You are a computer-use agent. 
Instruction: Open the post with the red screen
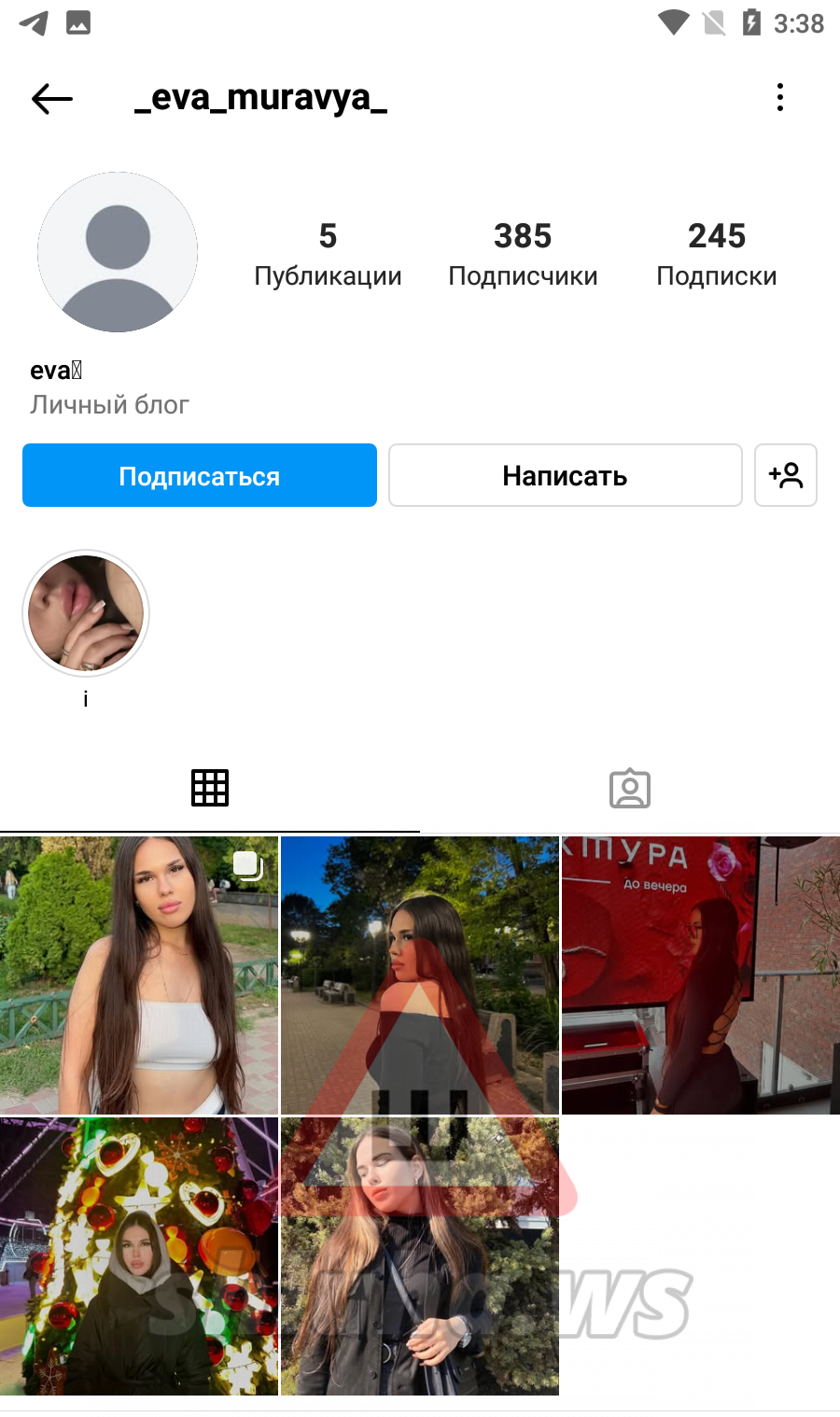point(701,975)
